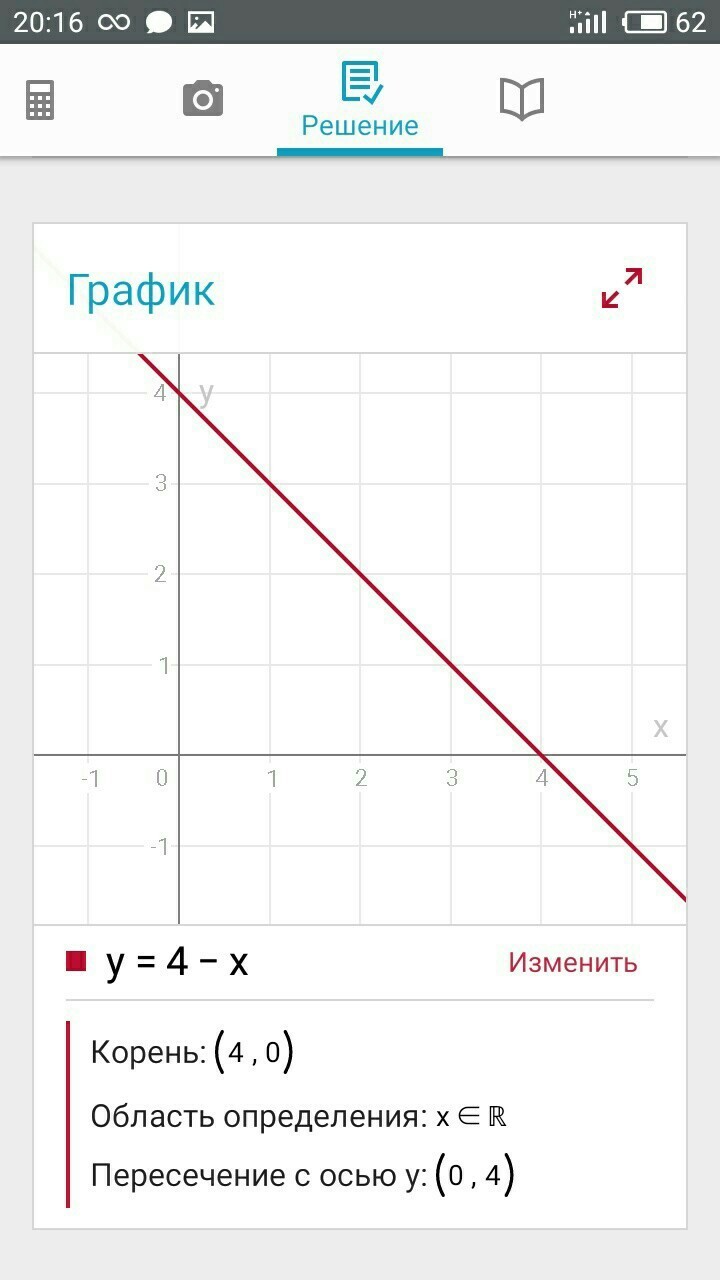Open the book tab

521,99
